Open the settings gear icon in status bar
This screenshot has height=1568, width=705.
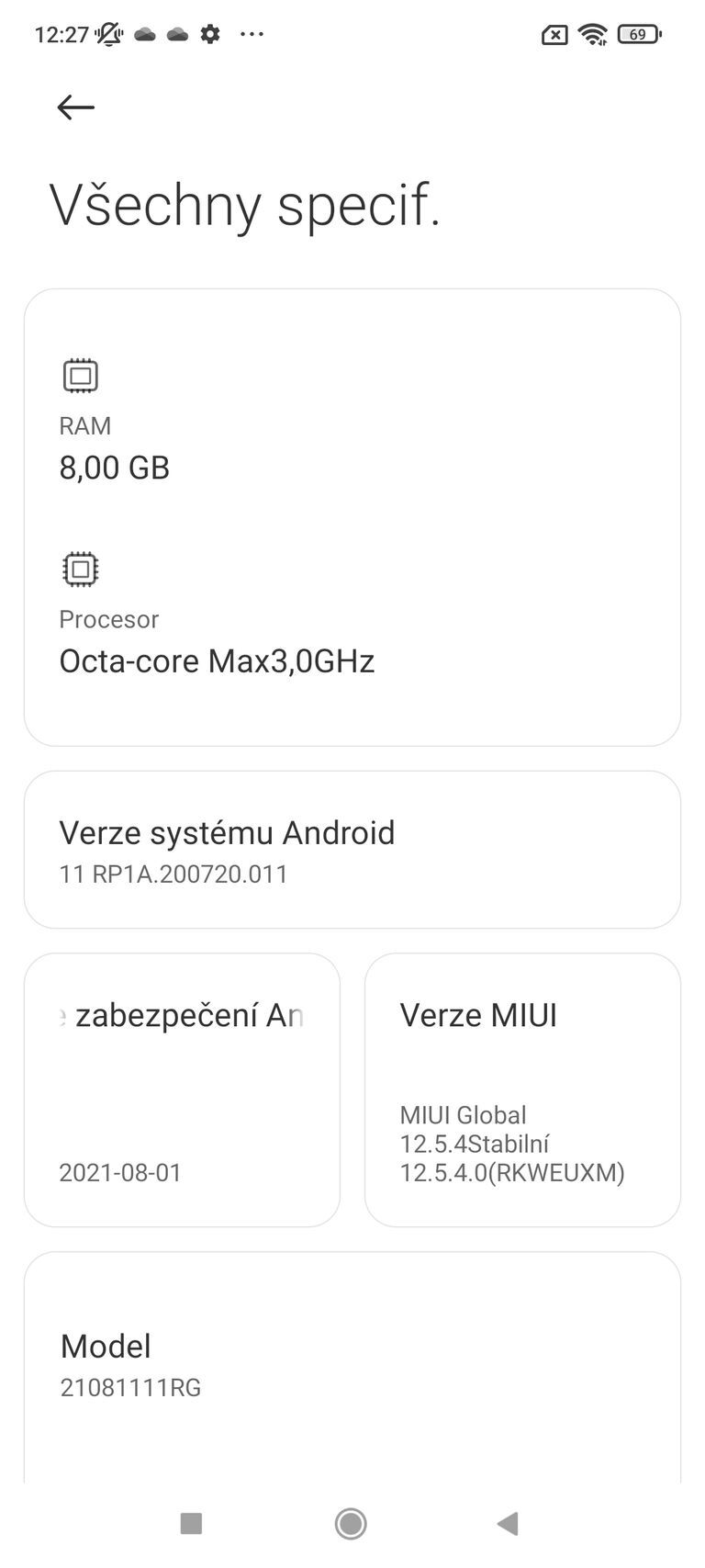(x=209, y=34)
